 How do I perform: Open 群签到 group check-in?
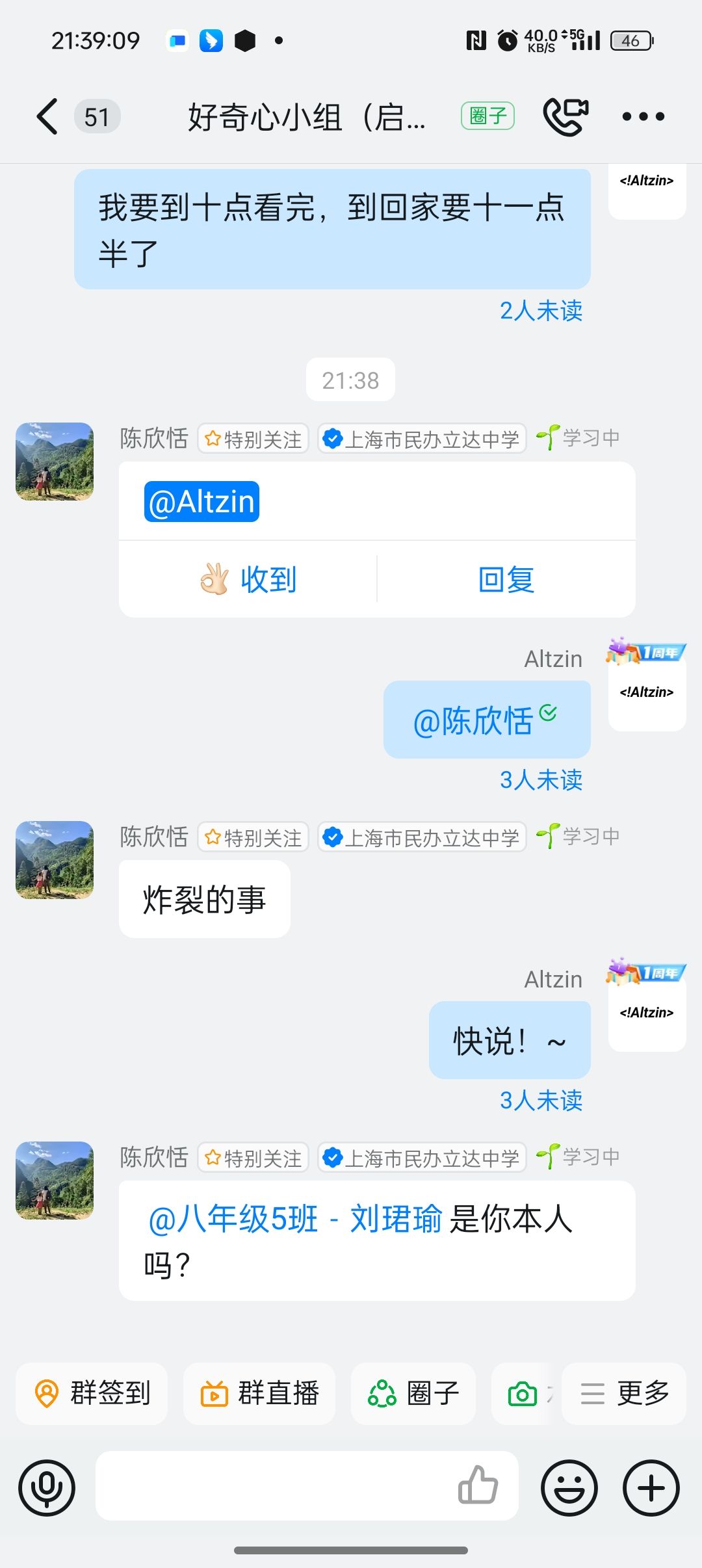(92, 1393)
